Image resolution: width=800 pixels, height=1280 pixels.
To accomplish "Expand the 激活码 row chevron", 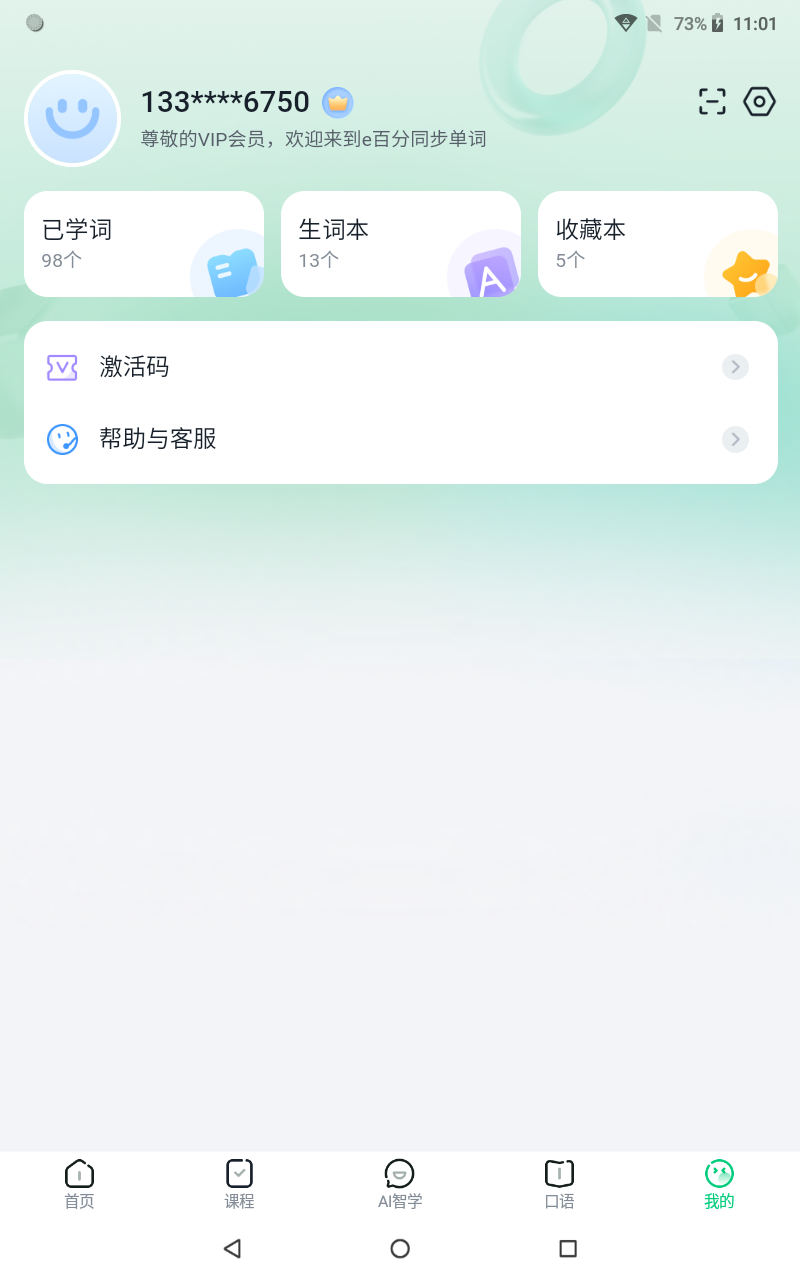I will pos(735,367).
